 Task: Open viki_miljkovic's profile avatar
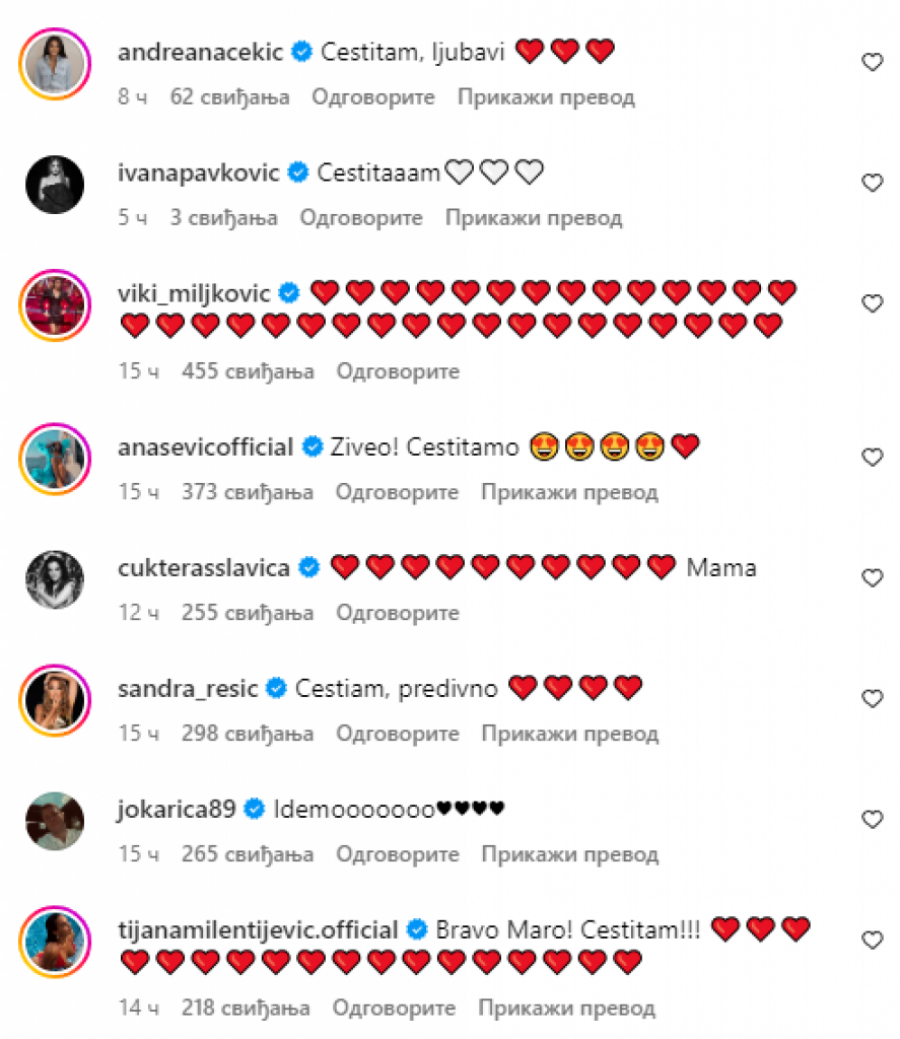pos(55,305)
